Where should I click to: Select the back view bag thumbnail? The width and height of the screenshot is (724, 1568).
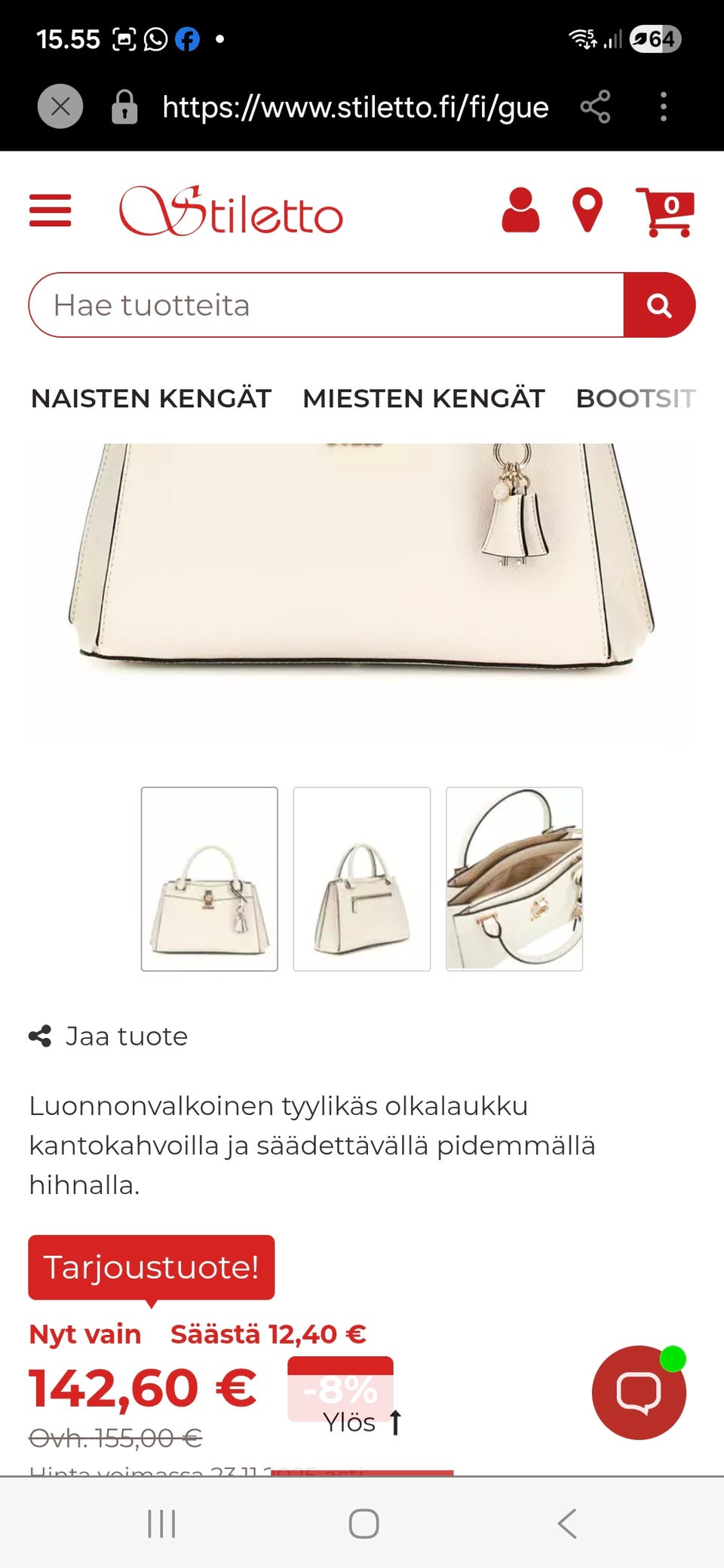(x=362, y=879)
